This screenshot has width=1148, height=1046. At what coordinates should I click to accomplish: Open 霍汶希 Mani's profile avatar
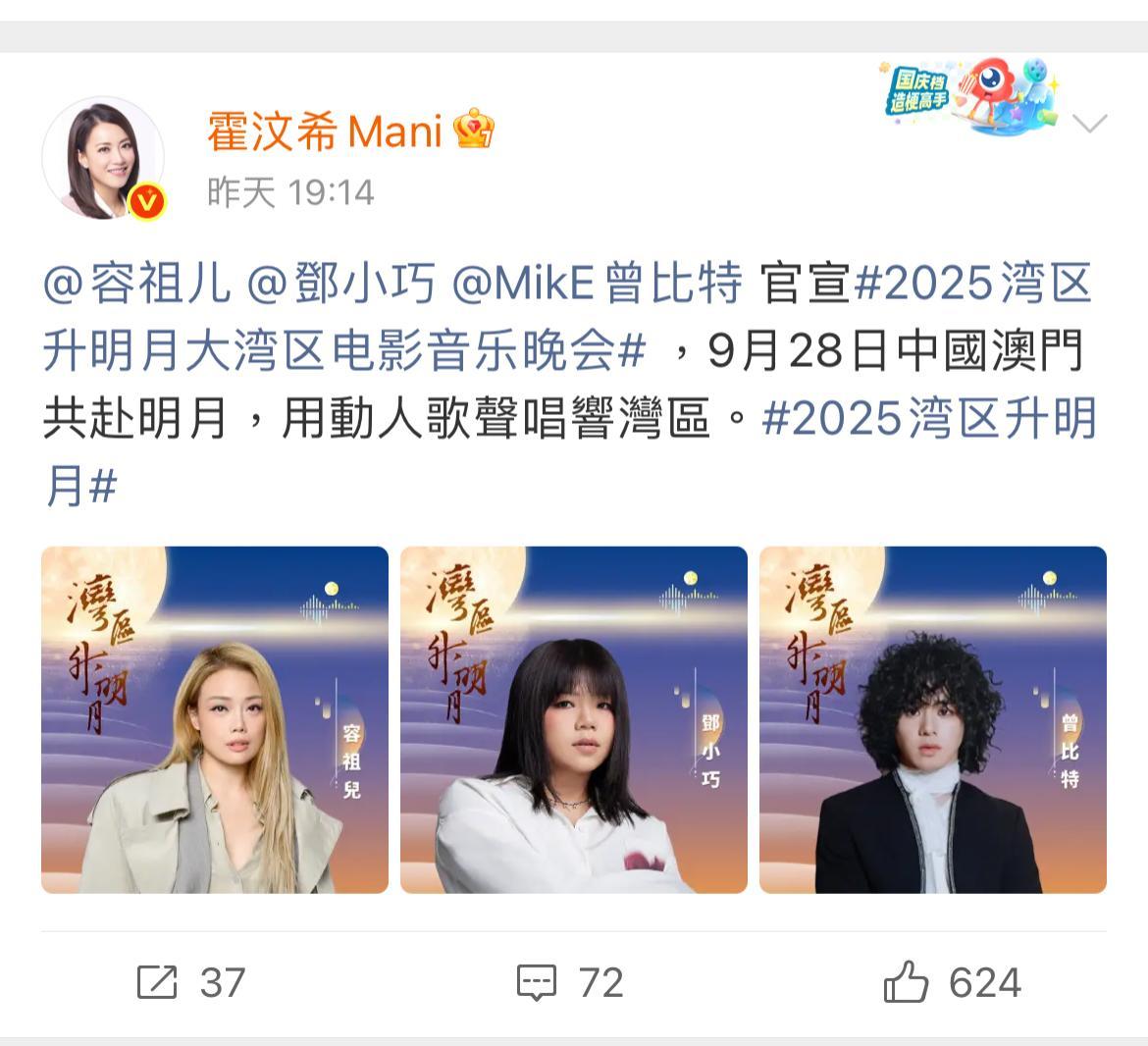pyautogui.click(x=103, y=157)
